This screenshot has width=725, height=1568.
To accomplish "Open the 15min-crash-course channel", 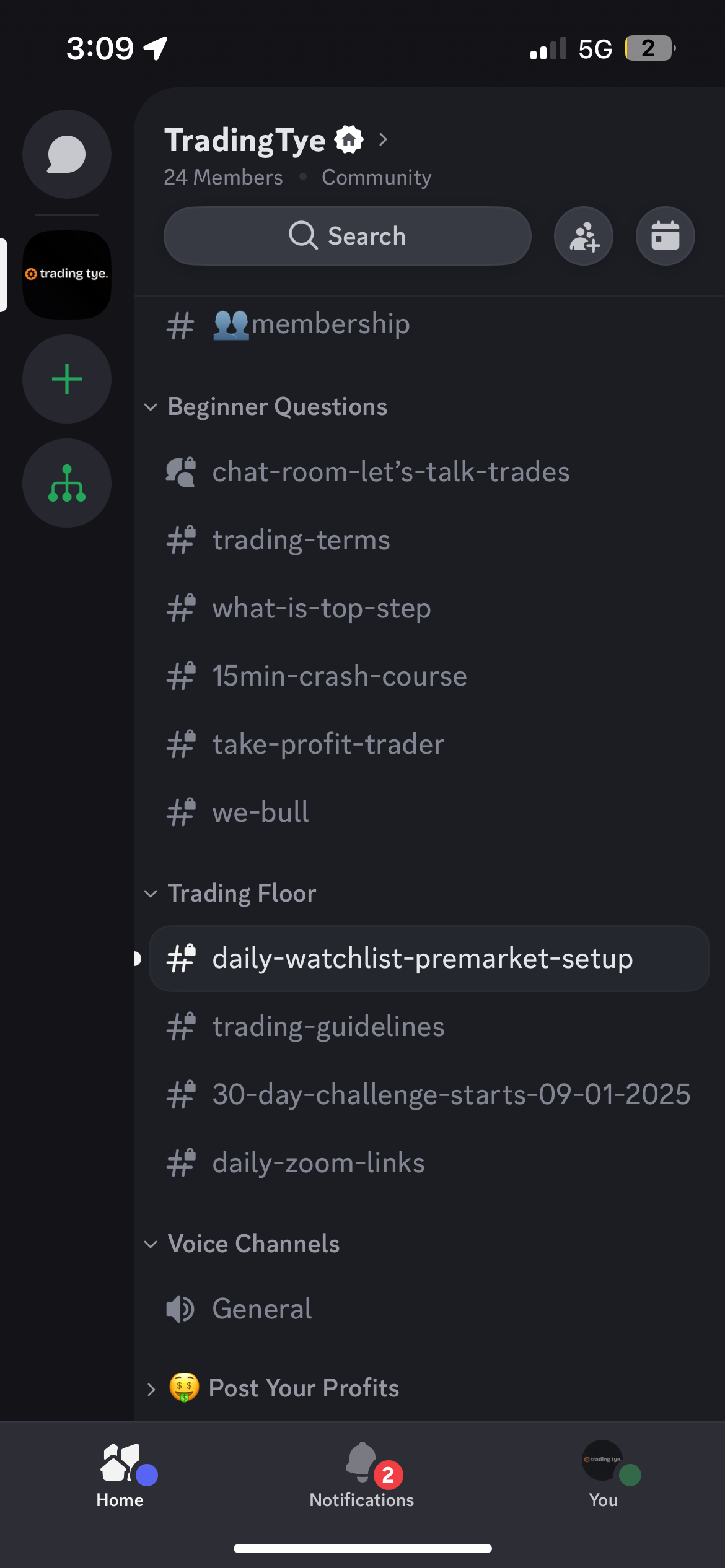I will tap(340, 676).
